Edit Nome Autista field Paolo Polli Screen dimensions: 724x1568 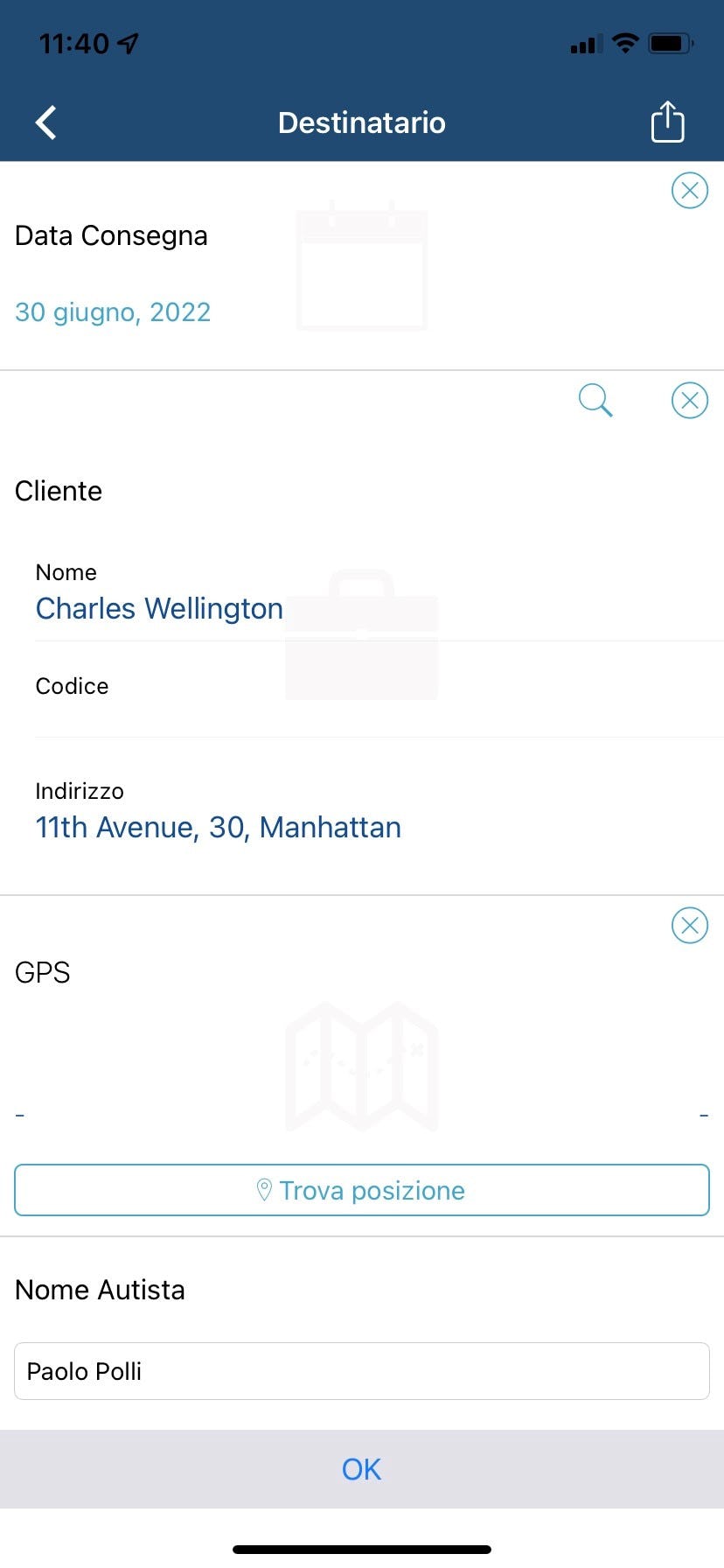pos(362,1371)
